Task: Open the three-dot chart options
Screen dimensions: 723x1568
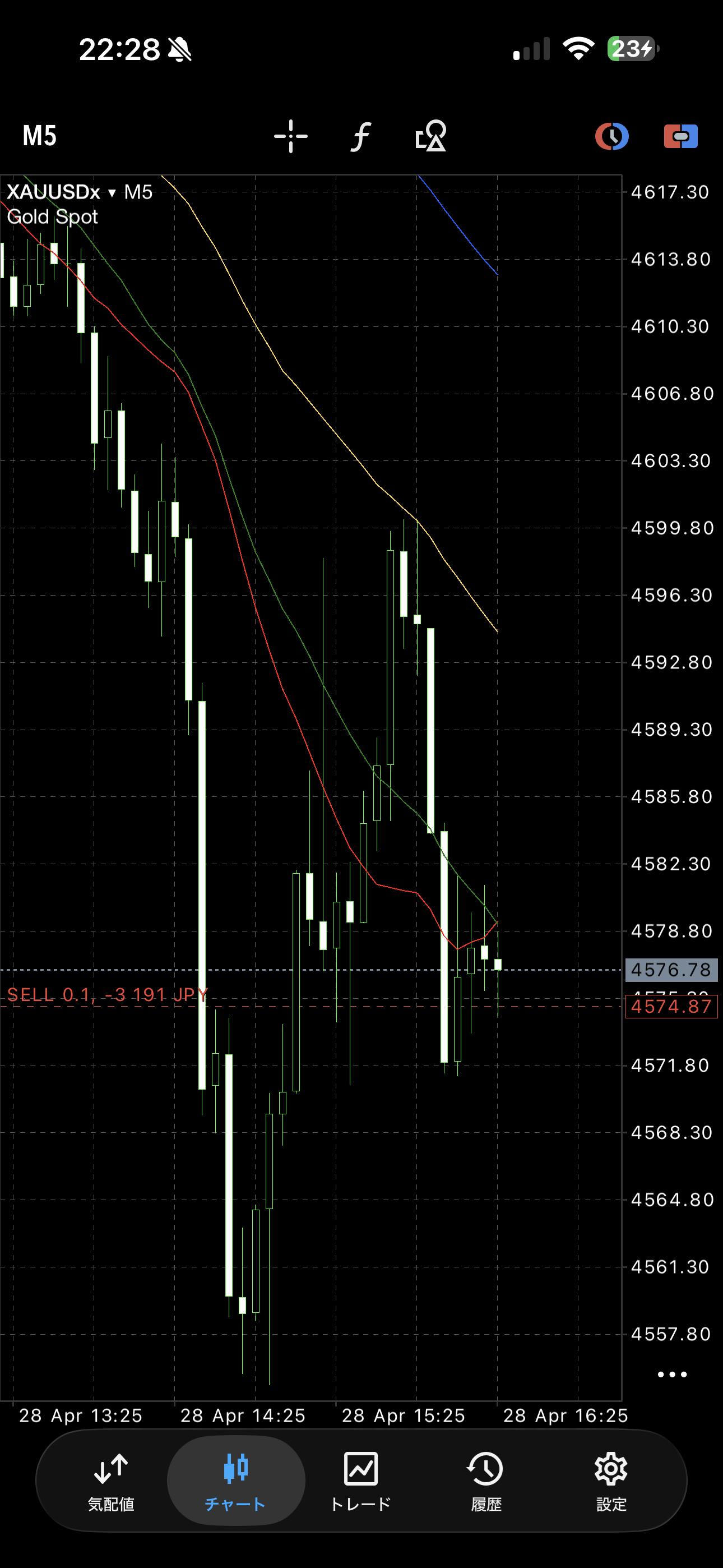Action: click(x=672, y=1375)
